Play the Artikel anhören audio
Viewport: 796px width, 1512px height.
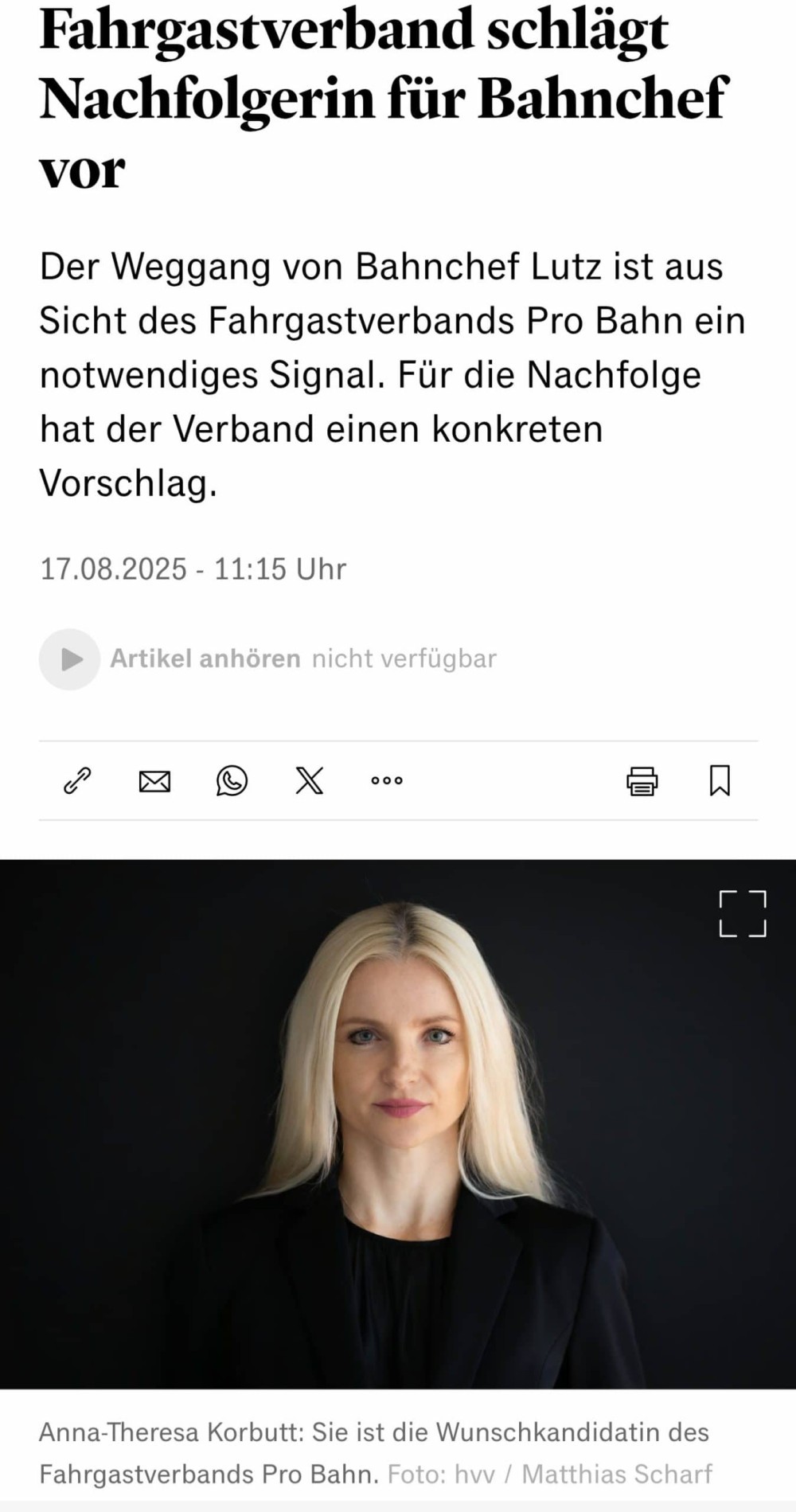click(x=70, y=658)
